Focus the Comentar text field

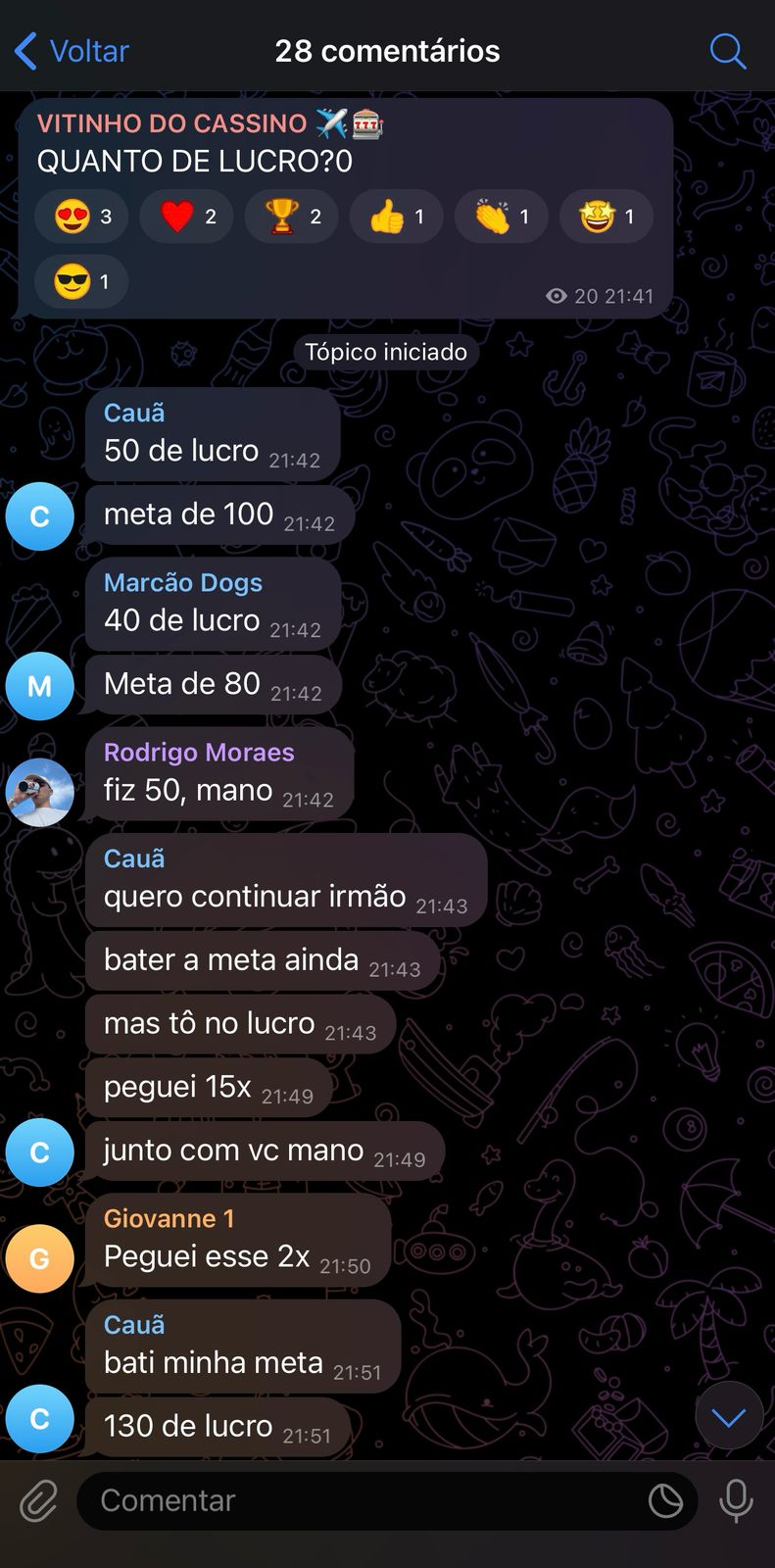click(363, 1500)
